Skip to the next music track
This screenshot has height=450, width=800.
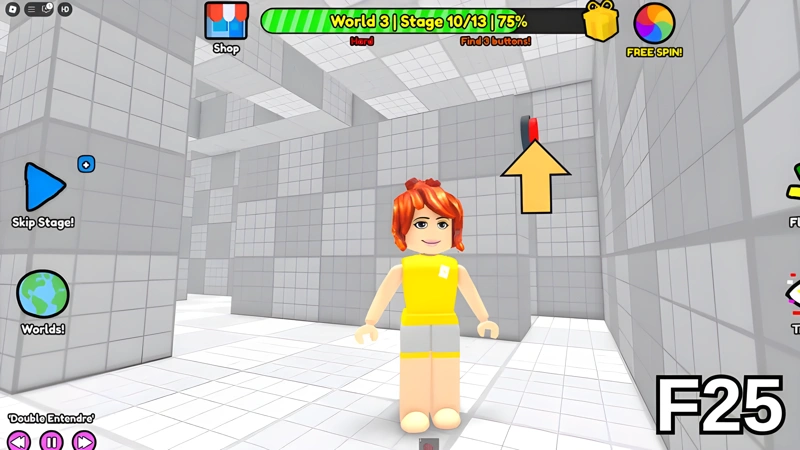(x=83, y=440)
